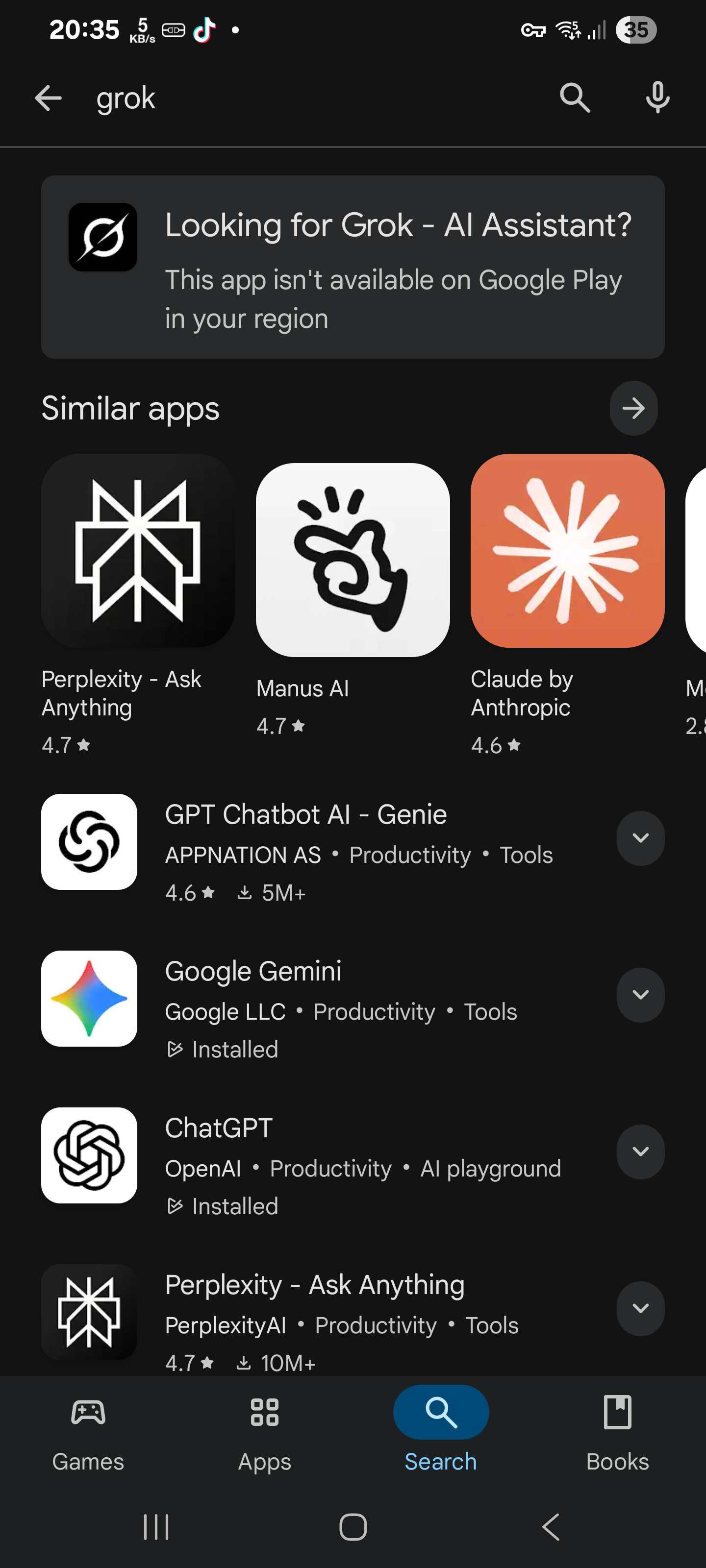Go back using the top arrow

(48, 98)
